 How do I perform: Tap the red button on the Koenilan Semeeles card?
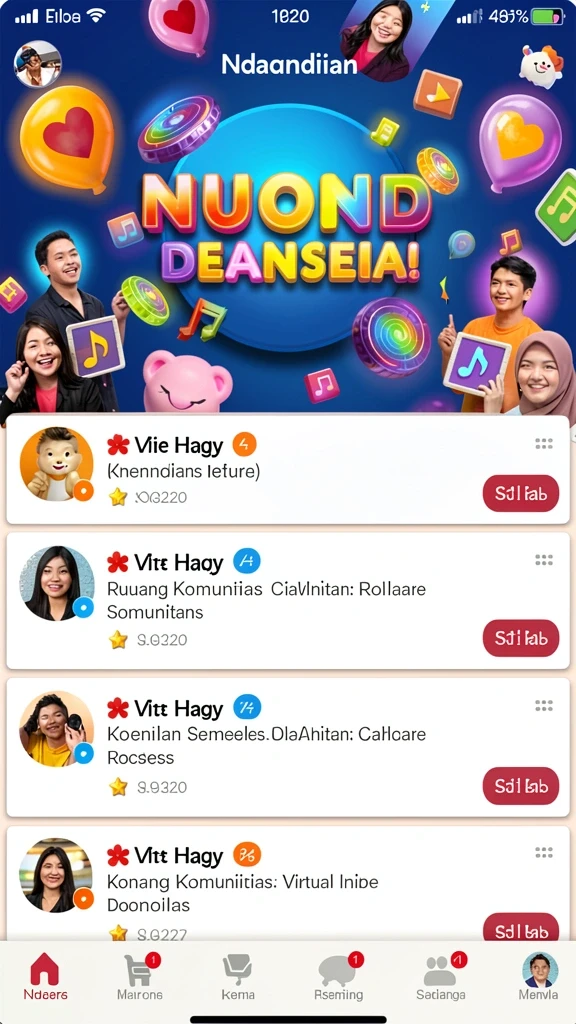pos(520,786)
